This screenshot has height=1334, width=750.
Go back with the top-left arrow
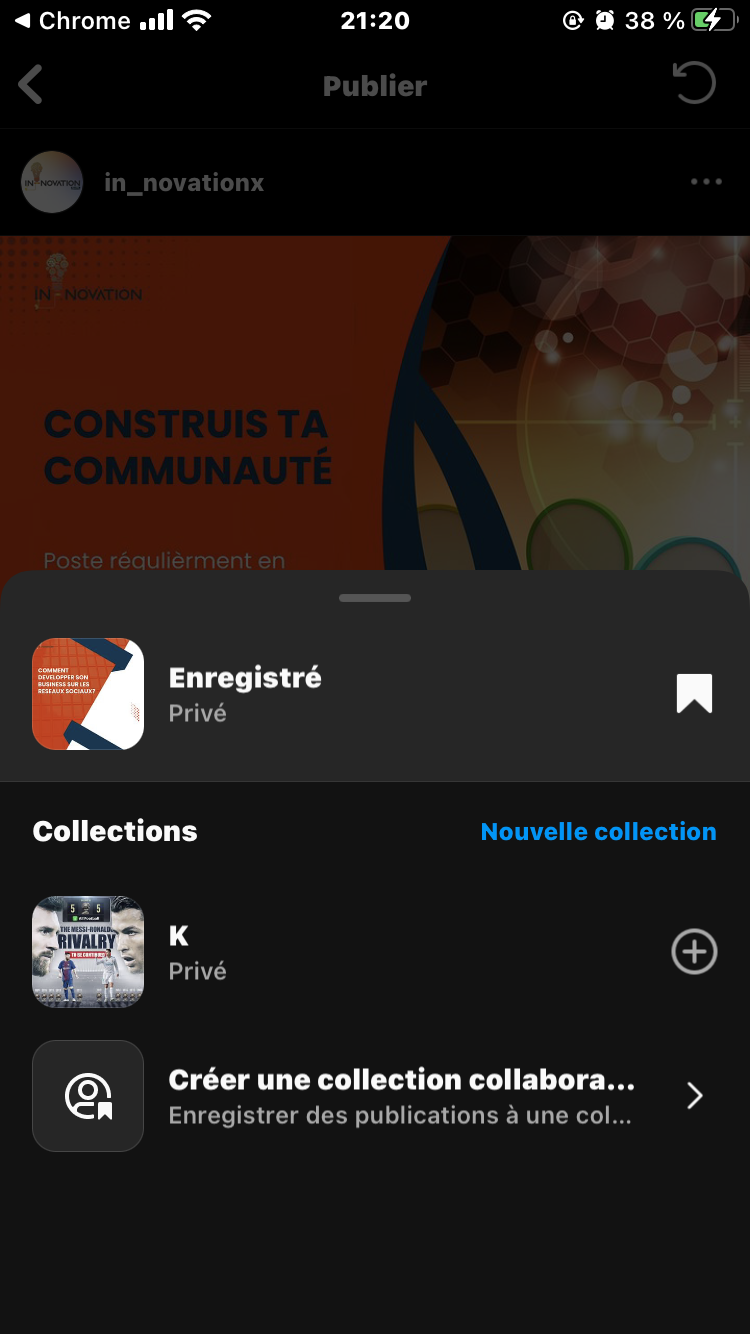point(32,85)
